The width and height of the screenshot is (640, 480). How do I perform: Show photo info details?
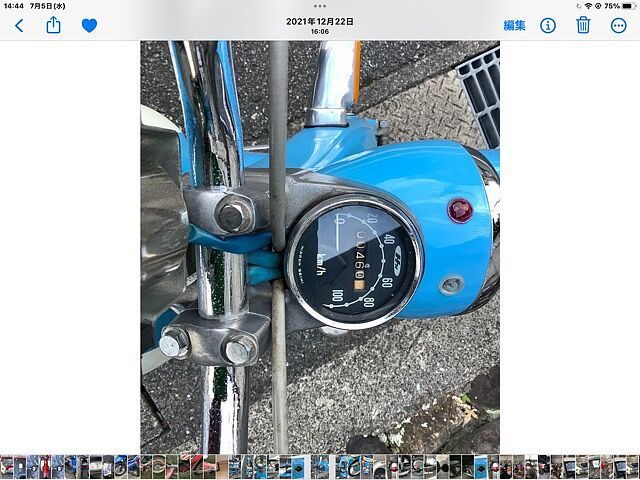(548, 25)
